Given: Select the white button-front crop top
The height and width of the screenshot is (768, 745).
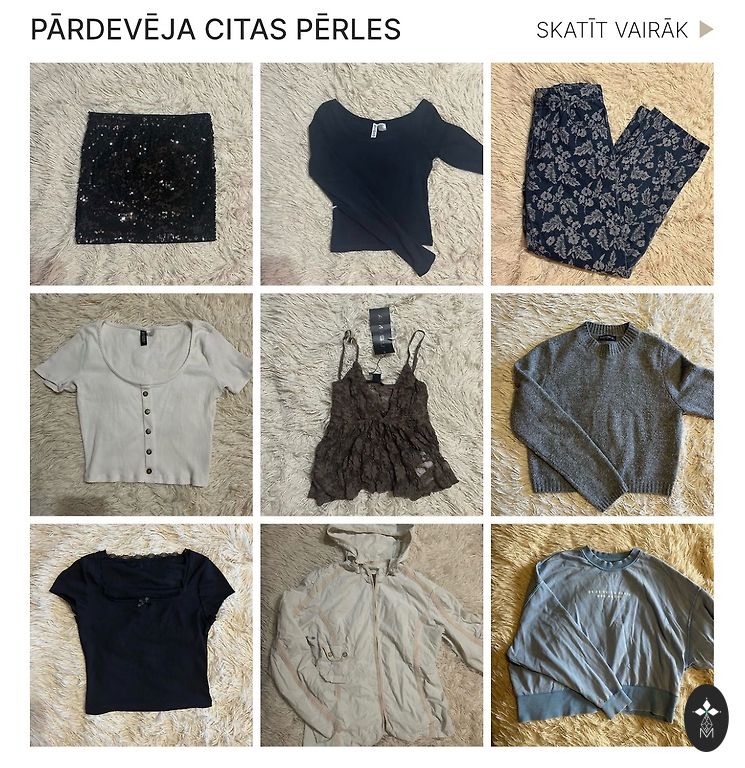Looking at the screenshot, I should [141, 404].
